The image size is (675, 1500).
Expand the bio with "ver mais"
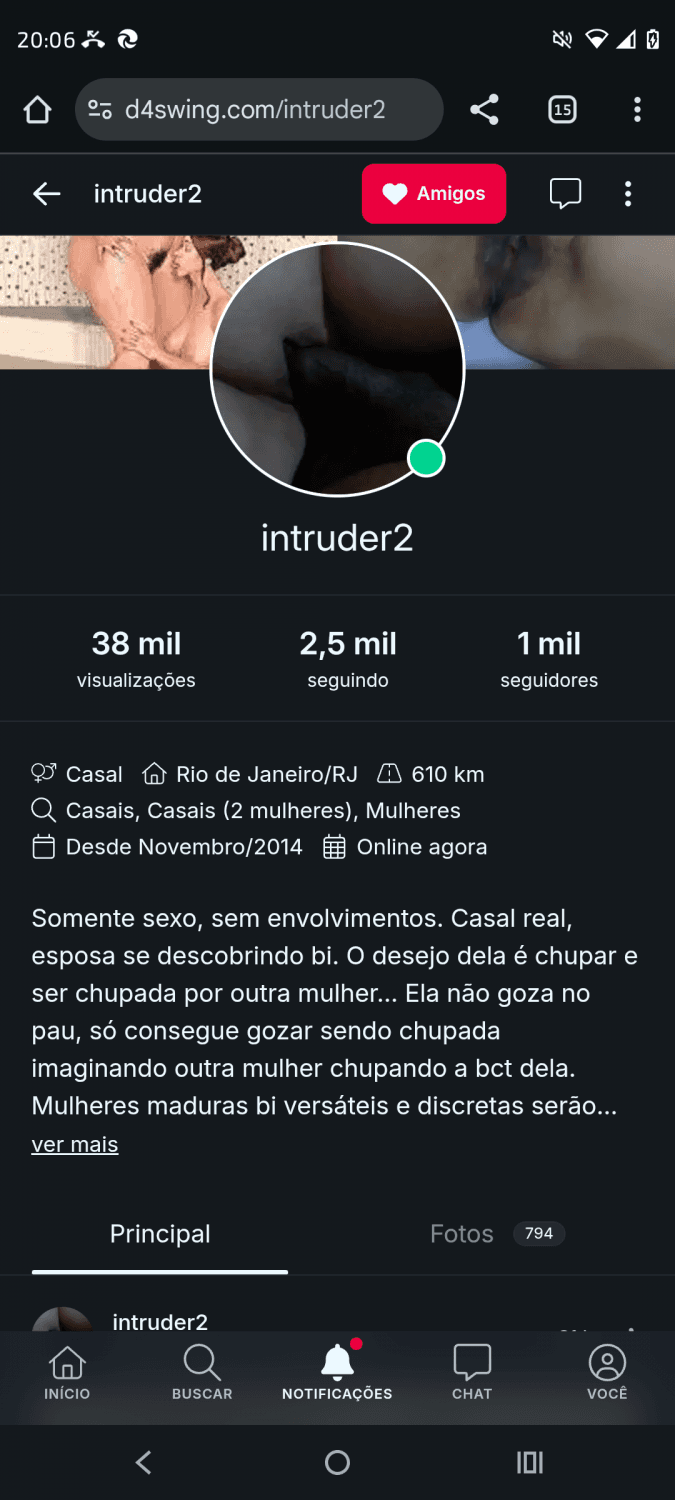pos(75,1145)
